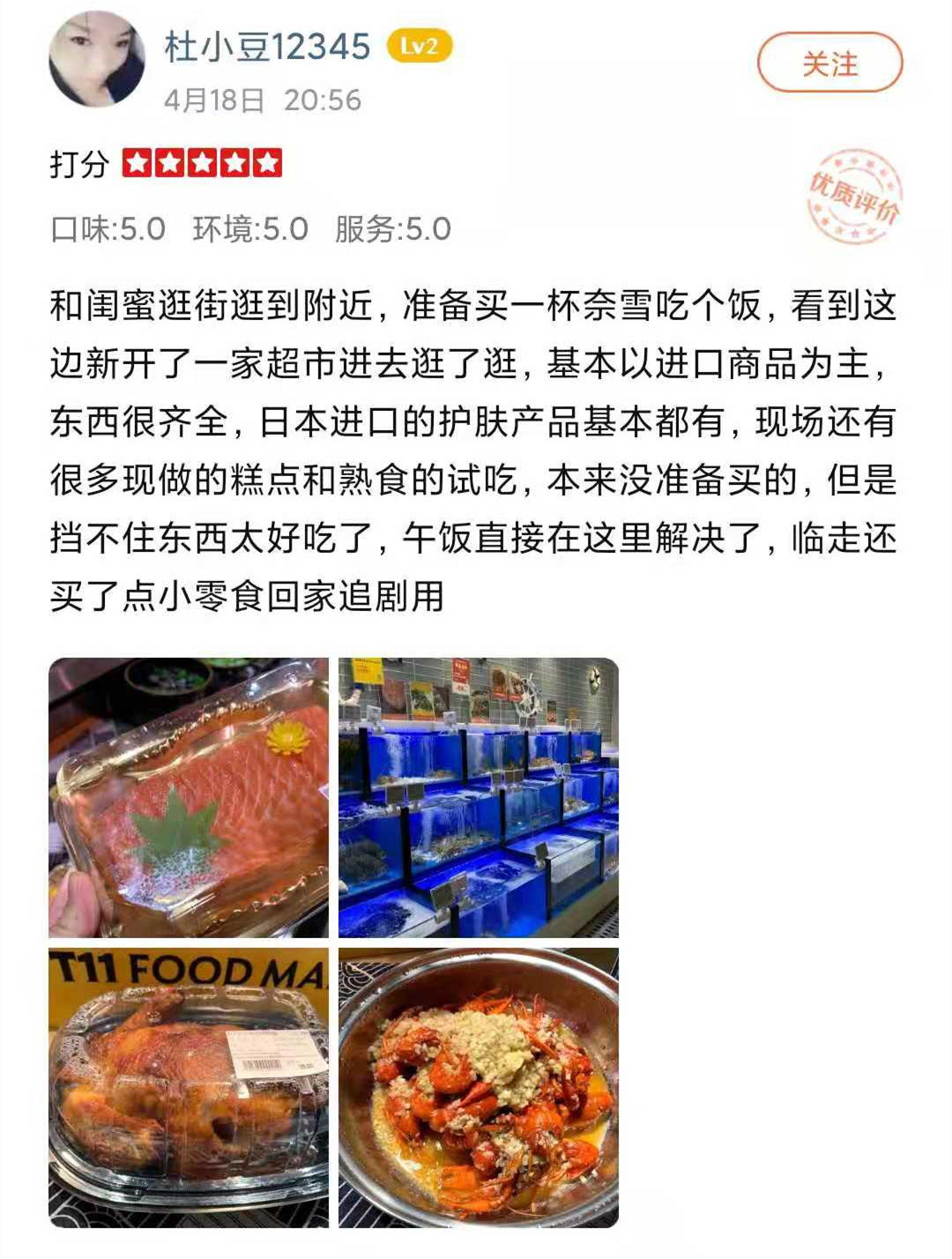View the salmon sashimi photo
952x1259 pixels.
(189, 797)
